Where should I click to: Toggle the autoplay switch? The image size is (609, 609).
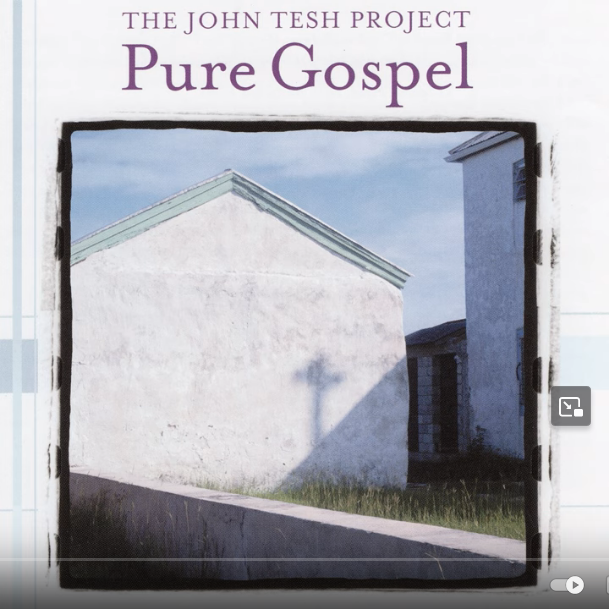click(567, 585)
